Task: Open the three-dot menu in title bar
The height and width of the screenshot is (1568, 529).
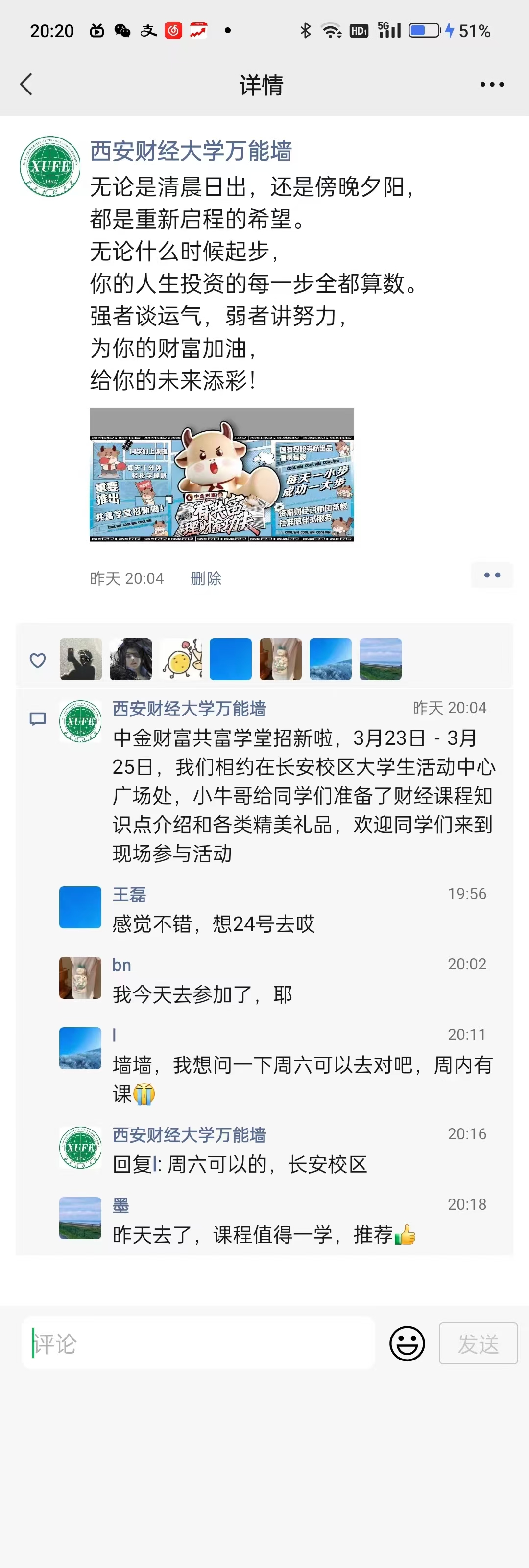Action: [491, 85]
